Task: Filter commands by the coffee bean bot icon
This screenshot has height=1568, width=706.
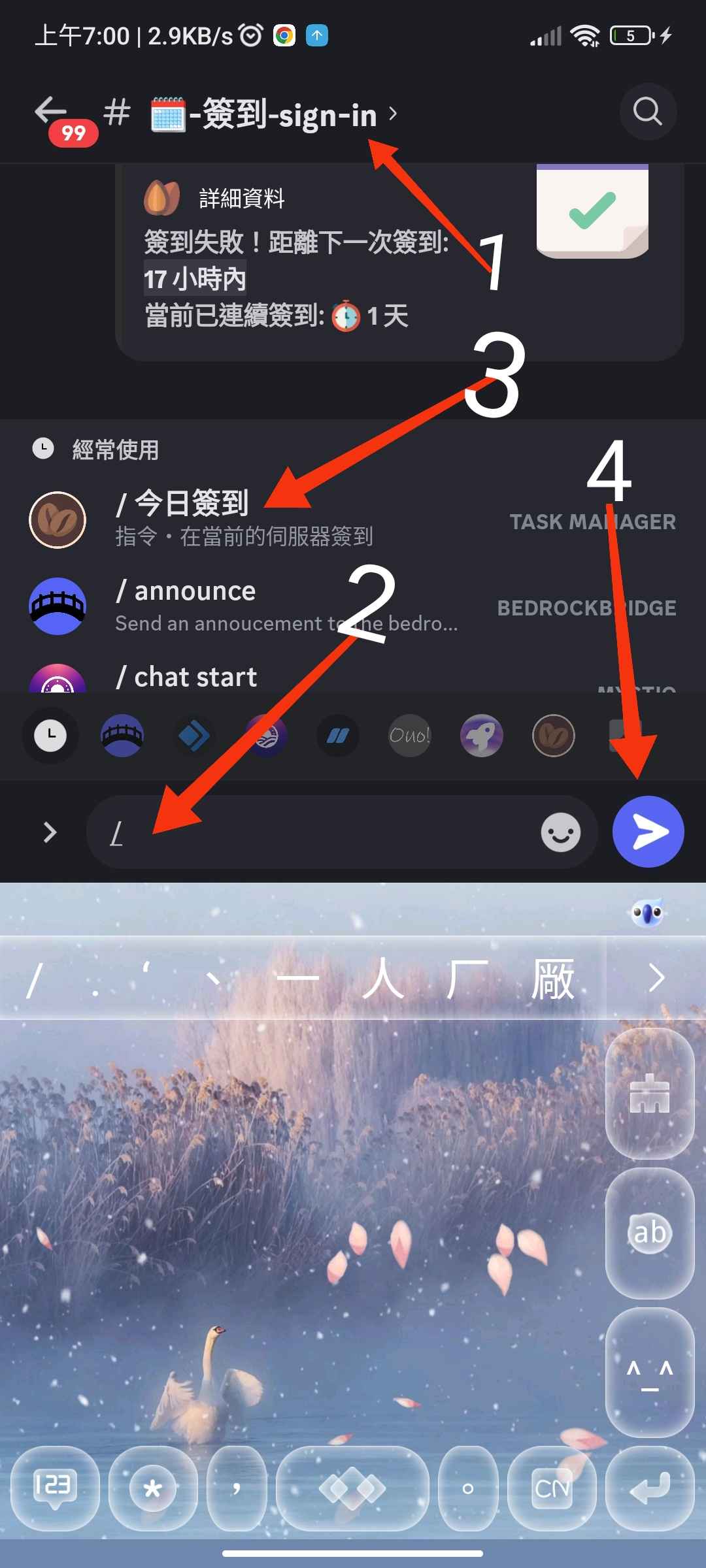Action: pos(554,736)
